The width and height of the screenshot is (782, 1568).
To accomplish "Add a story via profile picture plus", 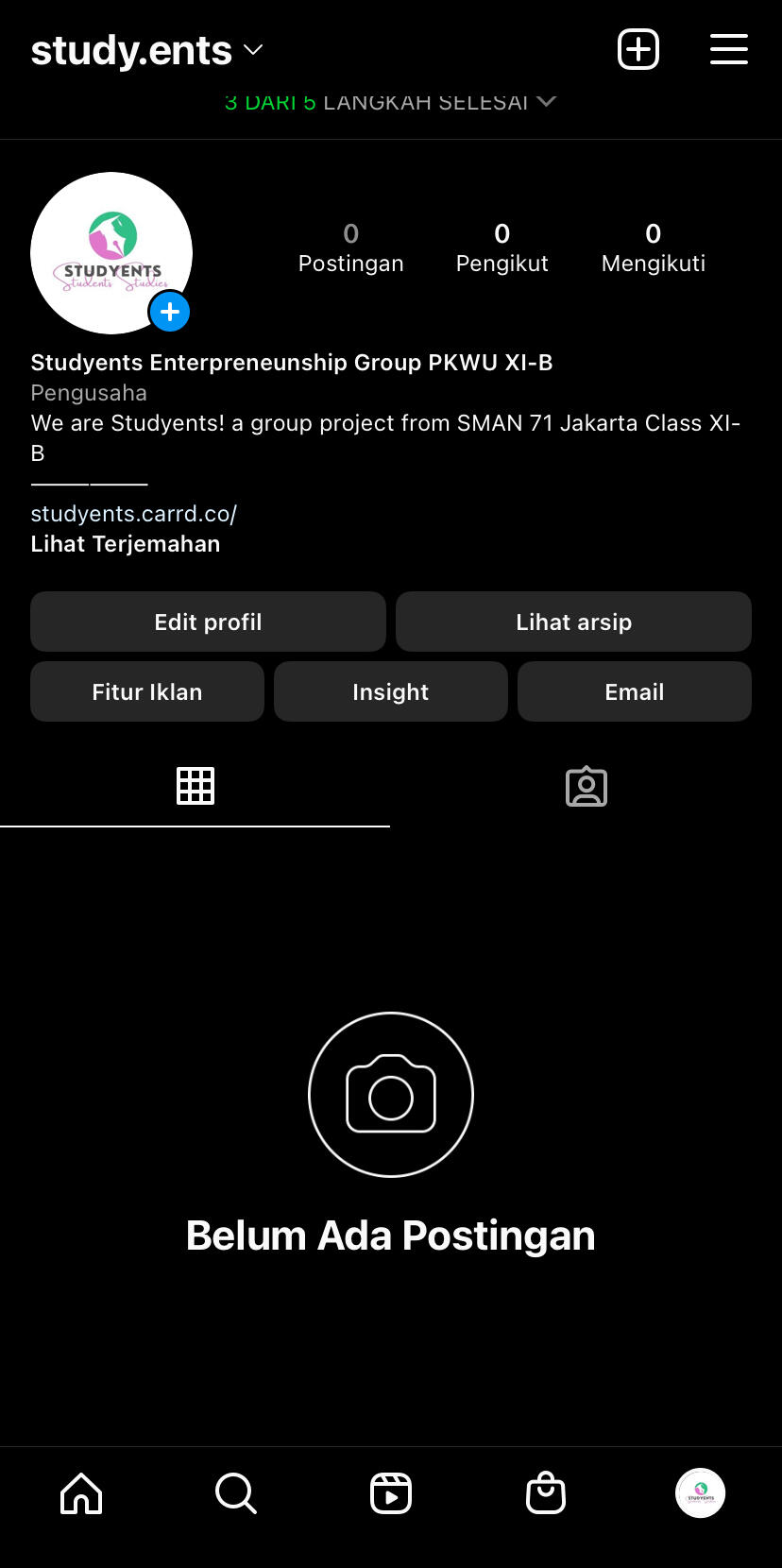I will (x=170, y=312).
